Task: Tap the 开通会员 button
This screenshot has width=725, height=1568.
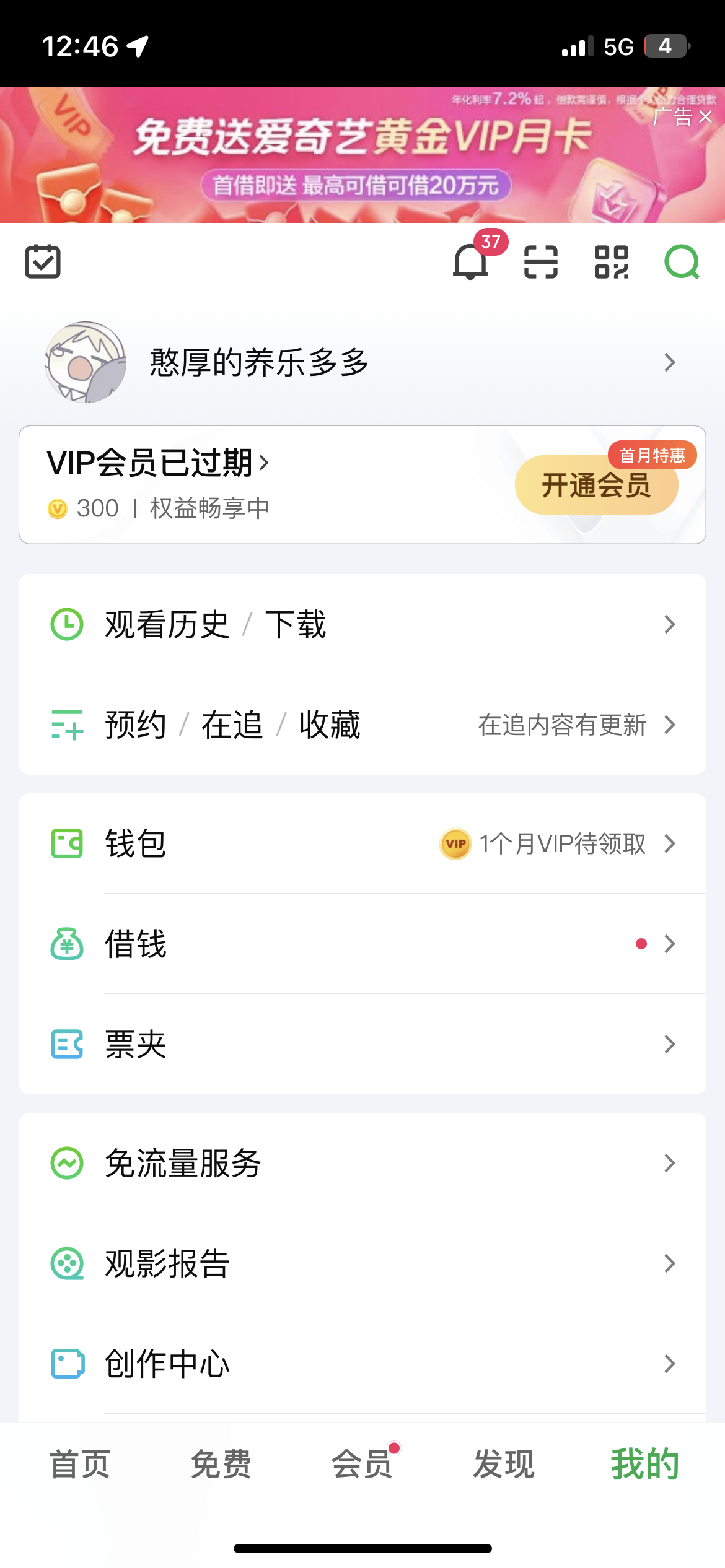Action: click(x=596, y=485)
